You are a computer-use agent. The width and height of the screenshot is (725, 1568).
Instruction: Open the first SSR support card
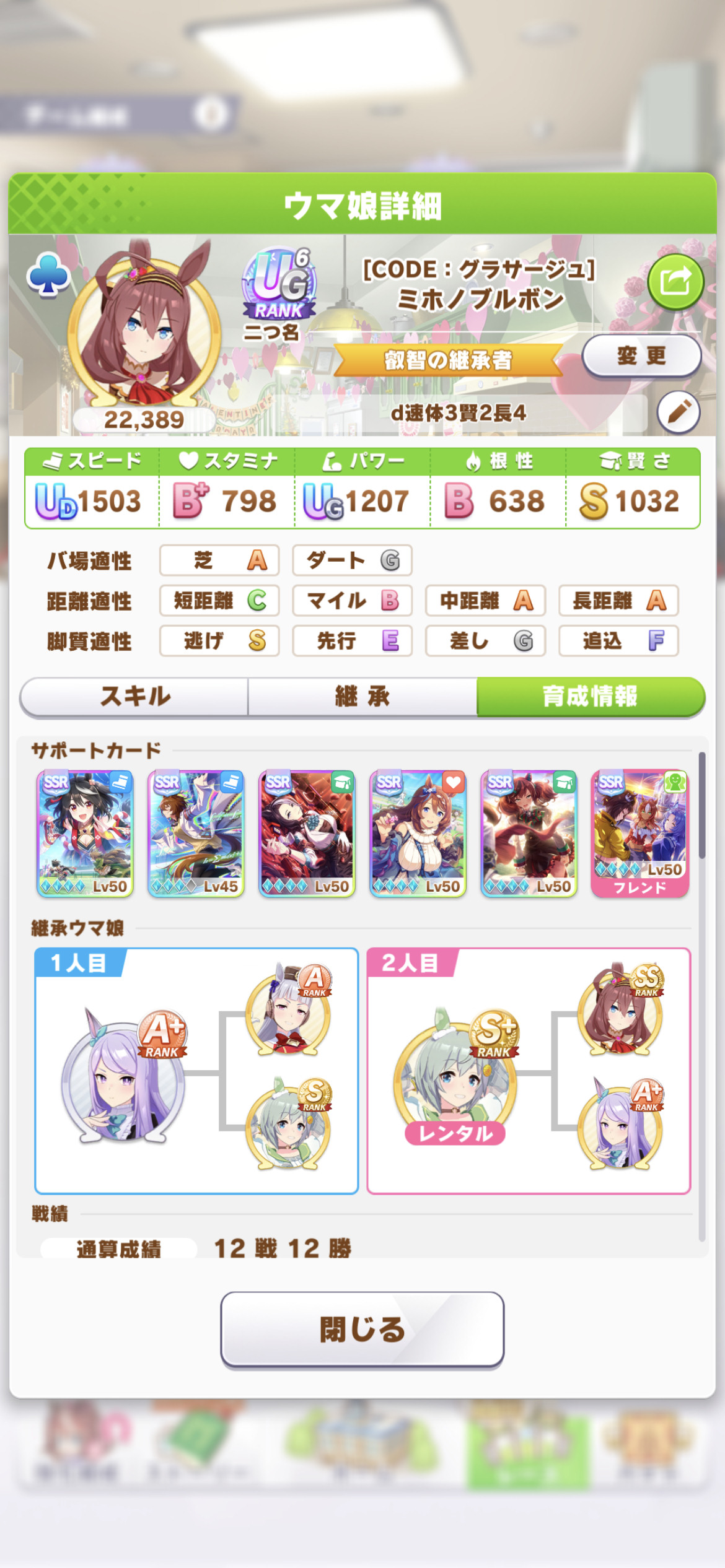85,834
